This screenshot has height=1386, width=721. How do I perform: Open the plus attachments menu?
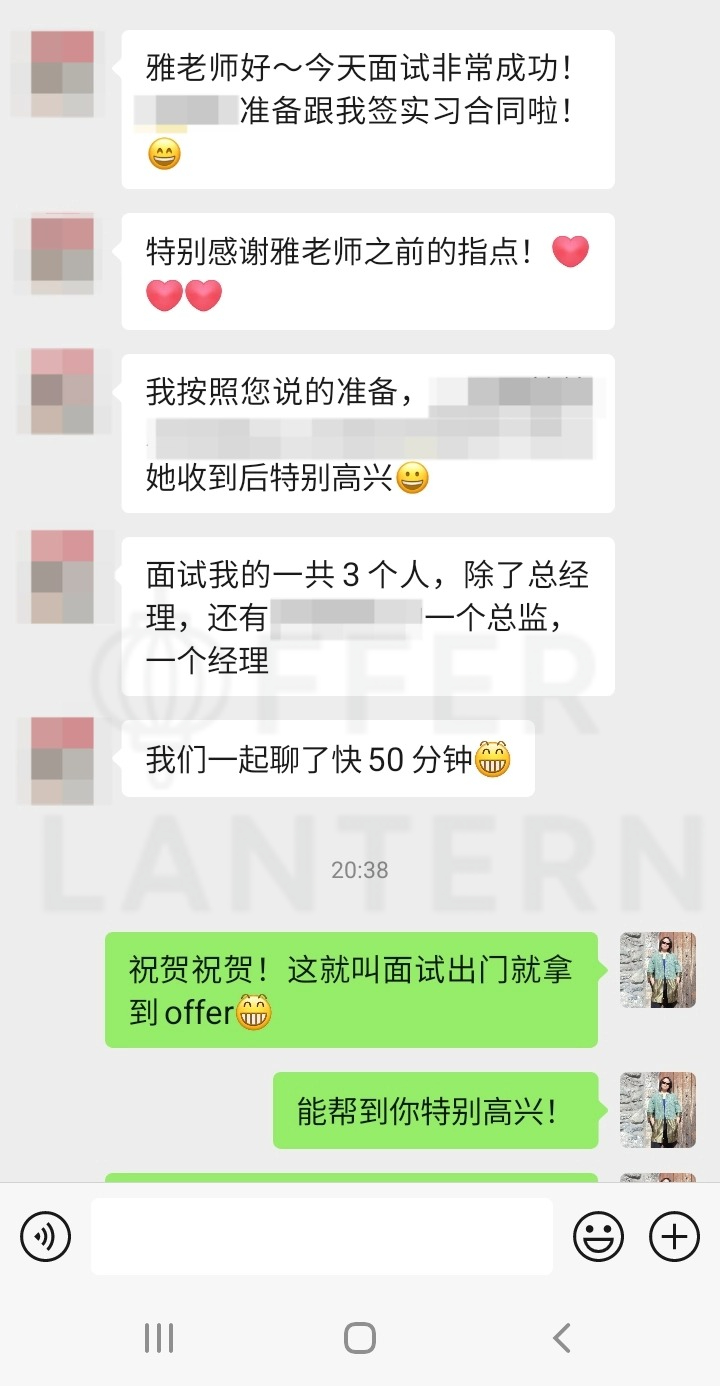click(675, 1237)
